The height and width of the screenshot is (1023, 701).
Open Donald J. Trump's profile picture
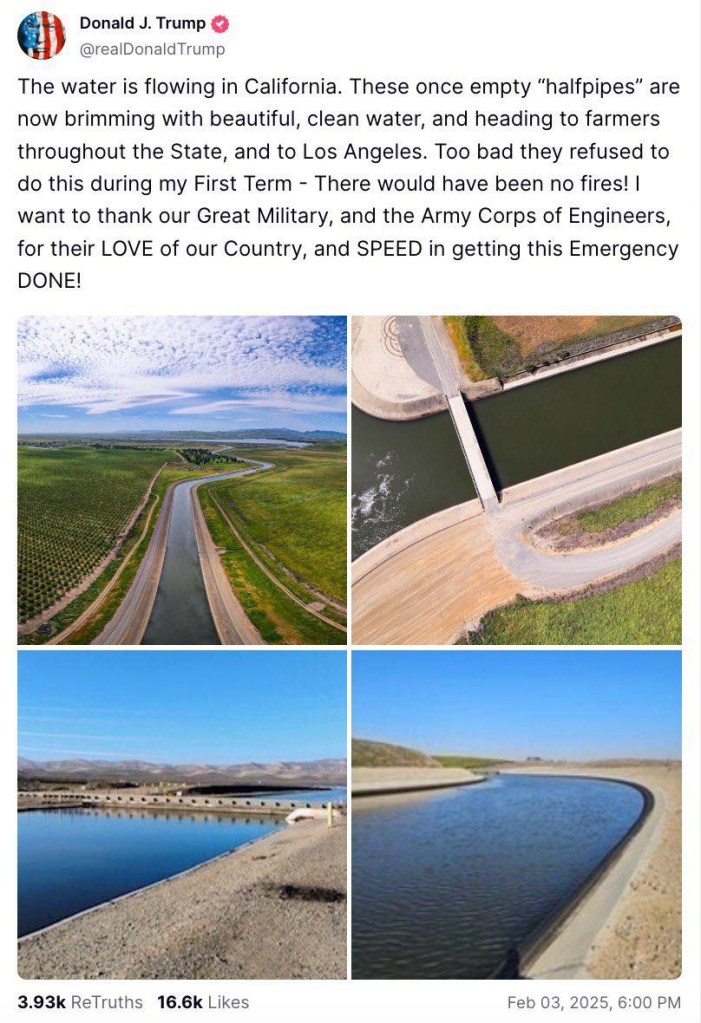coord(41,36)
